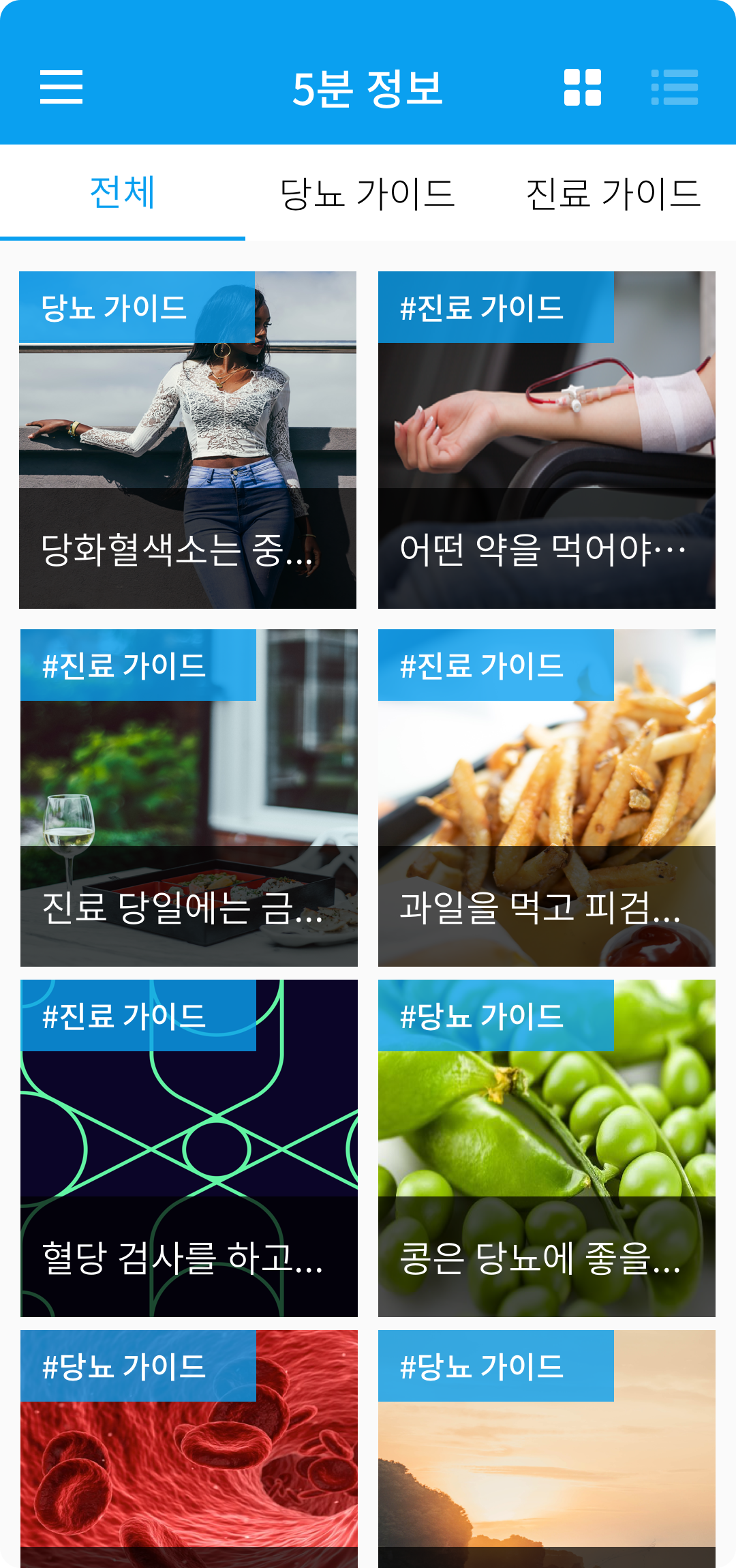Open the hamburger drawer menu
The height and width of the screenshot is (1568, 736).
click(61, 87)
